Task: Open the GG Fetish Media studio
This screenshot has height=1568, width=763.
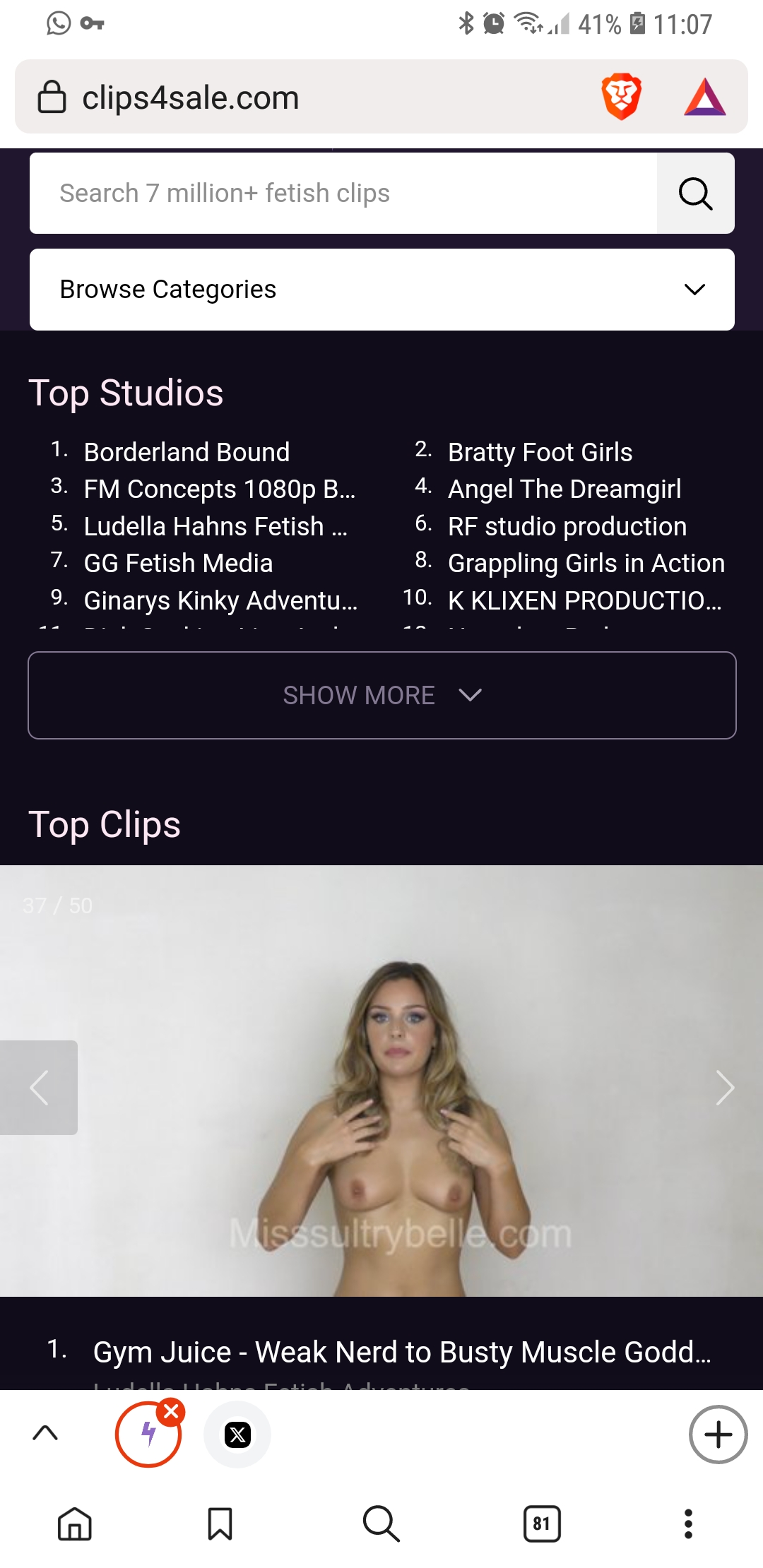Action: coord(178,563)
